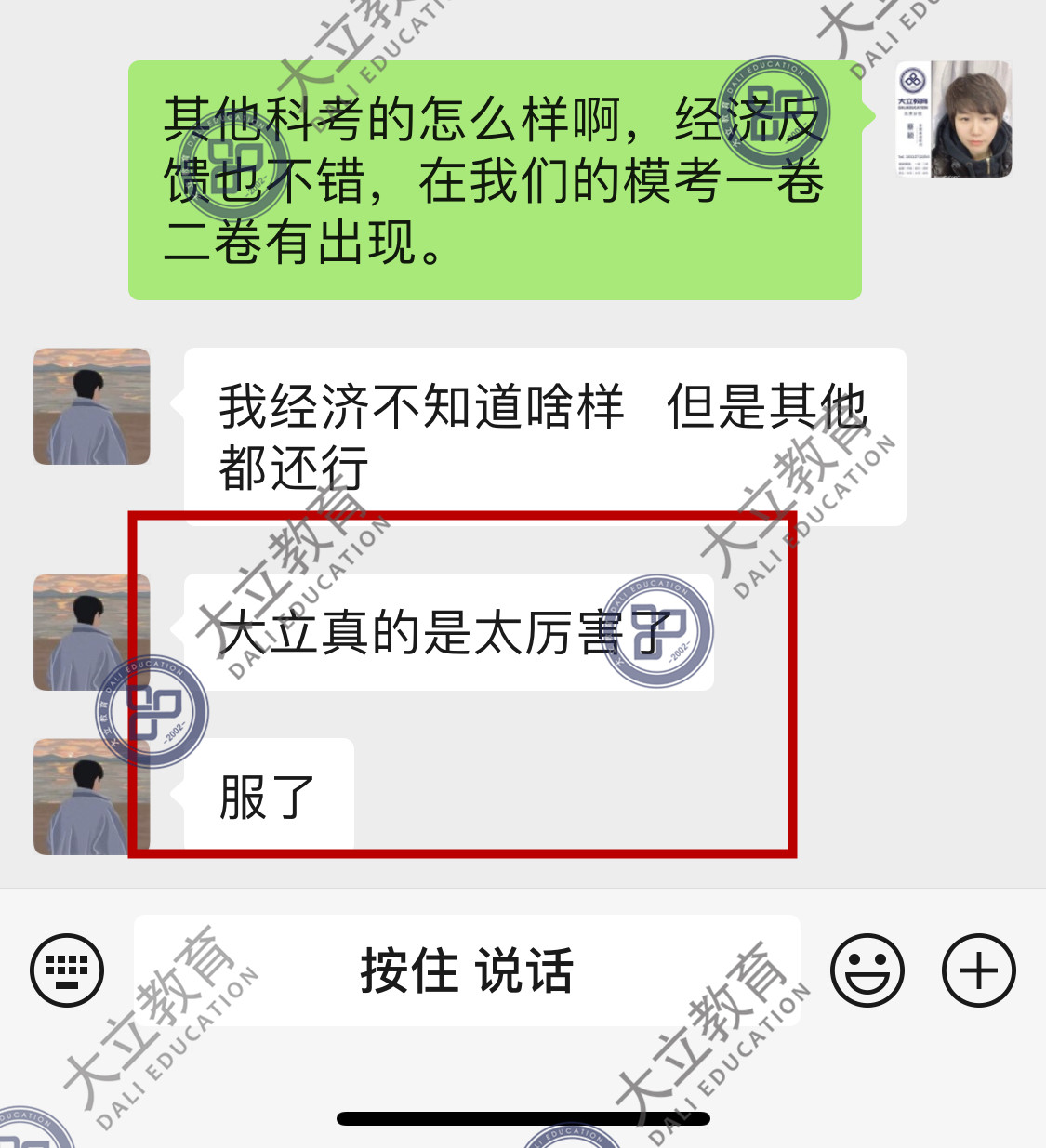Open the sender's profile from the green message avatar

(953, 119)
